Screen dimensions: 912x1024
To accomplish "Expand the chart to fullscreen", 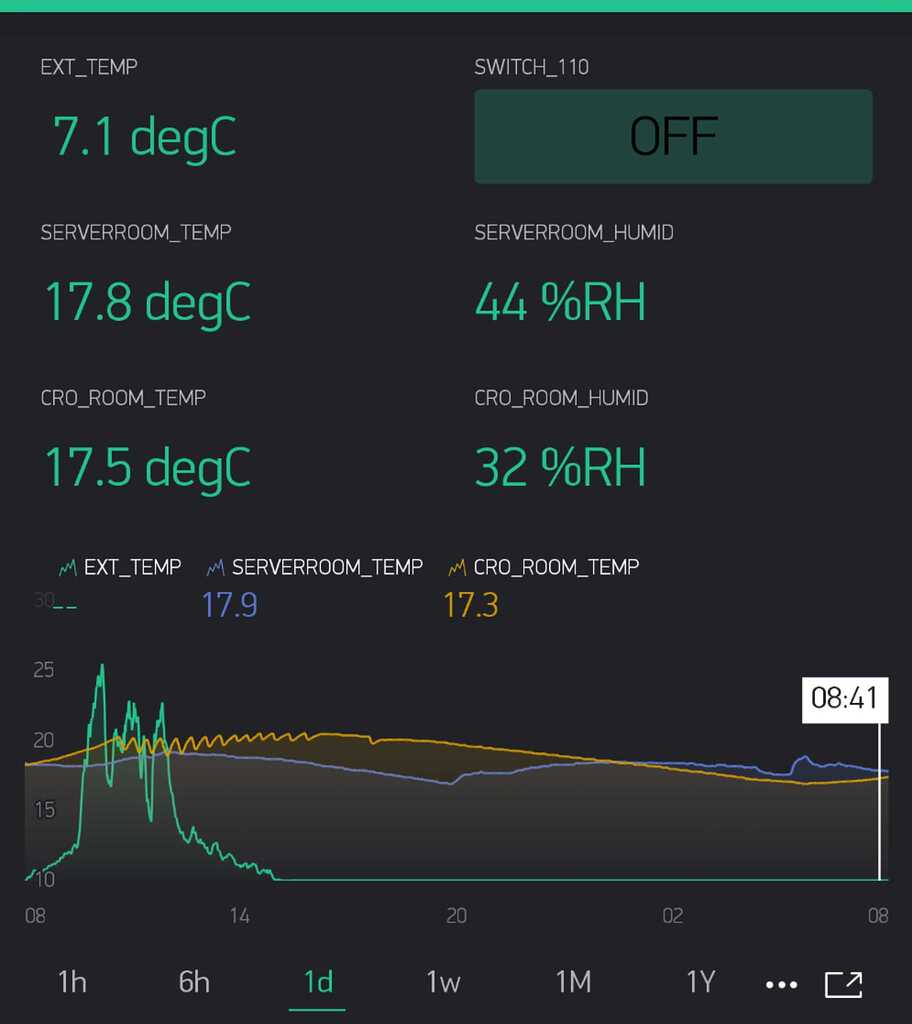I will (844, 983).
